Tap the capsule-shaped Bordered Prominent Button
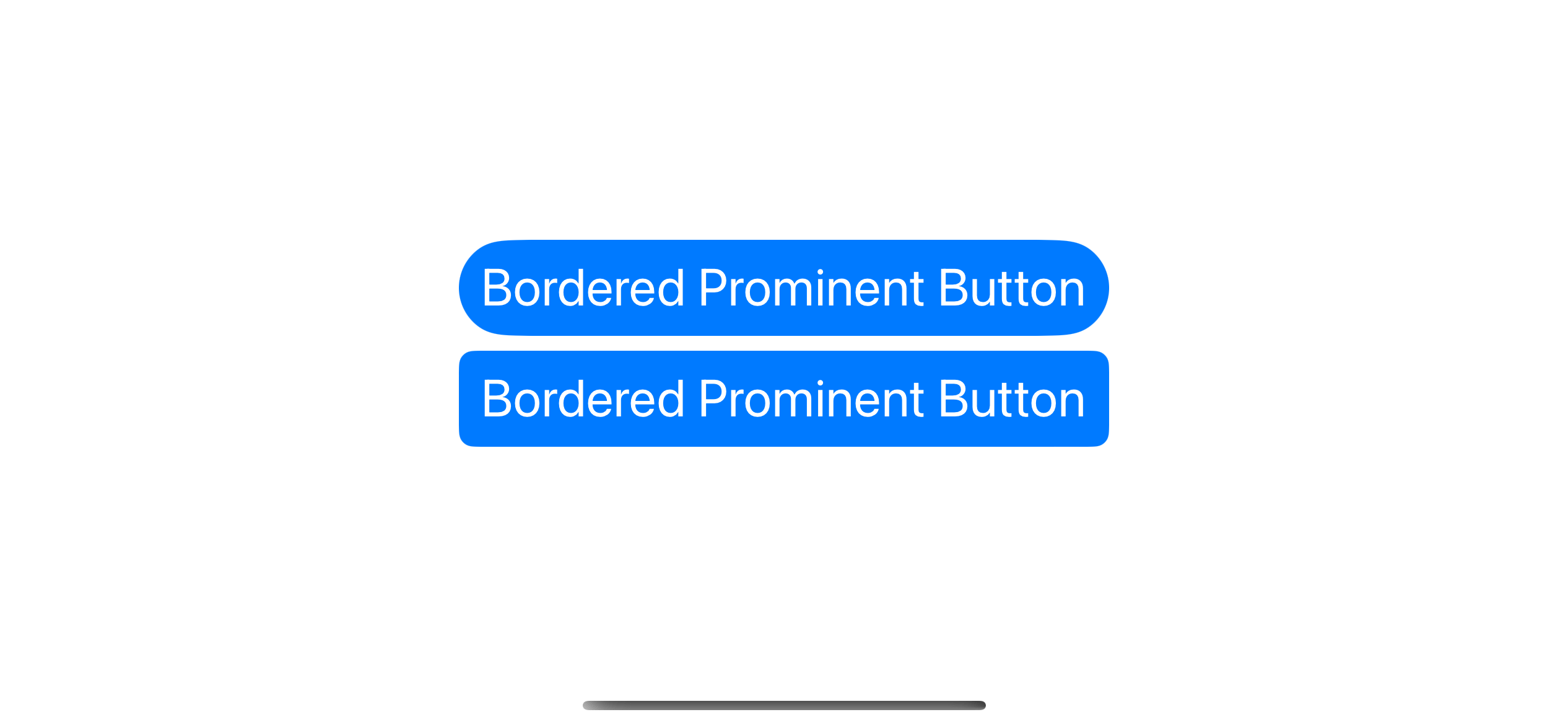The image size is (1568, 725). tap(783, 288)
